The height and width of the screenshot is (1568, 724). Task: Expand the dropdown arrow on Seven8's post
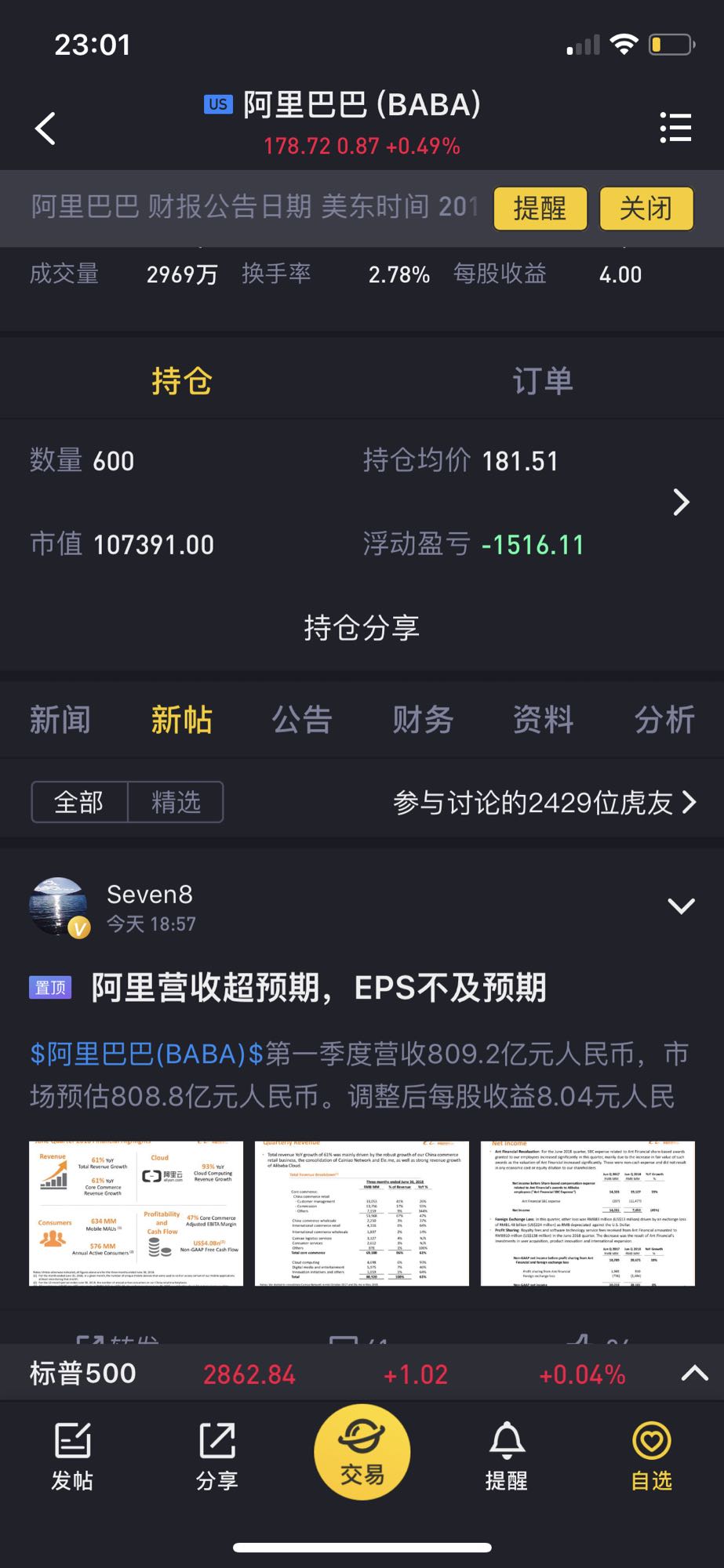680,906
